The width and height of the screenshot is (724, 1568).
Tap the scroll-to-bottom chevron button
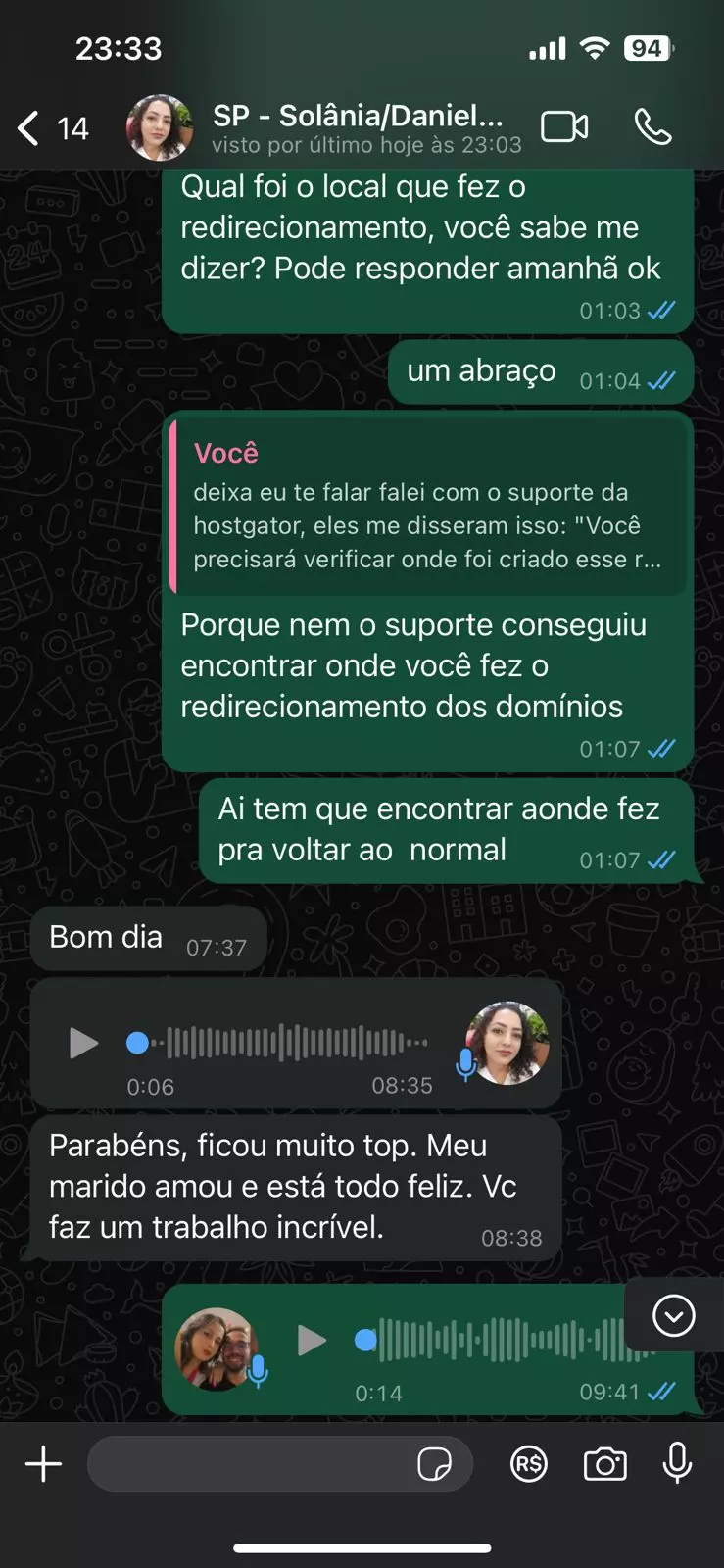pos(673,1315)
